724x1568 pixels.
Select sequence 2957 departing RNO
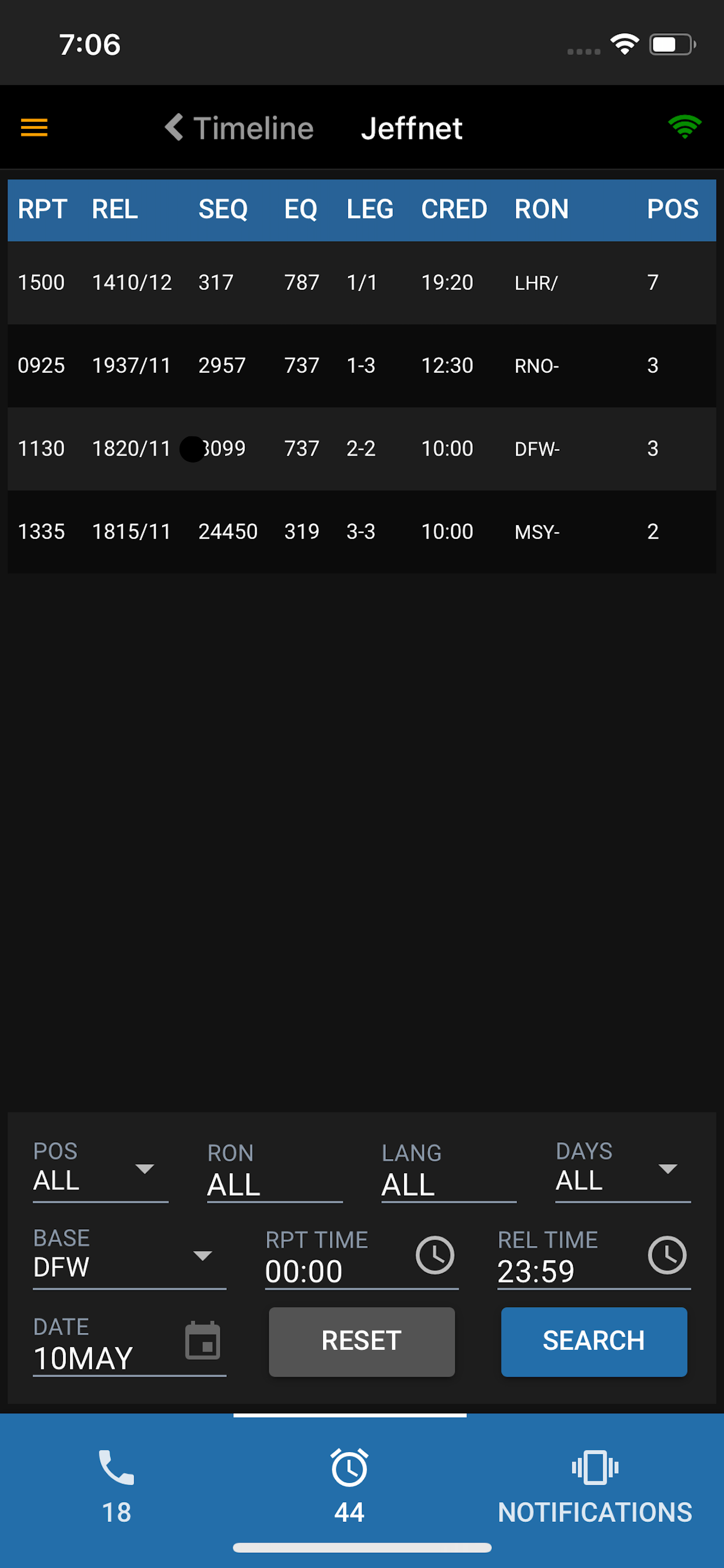[x=361, y=365]
